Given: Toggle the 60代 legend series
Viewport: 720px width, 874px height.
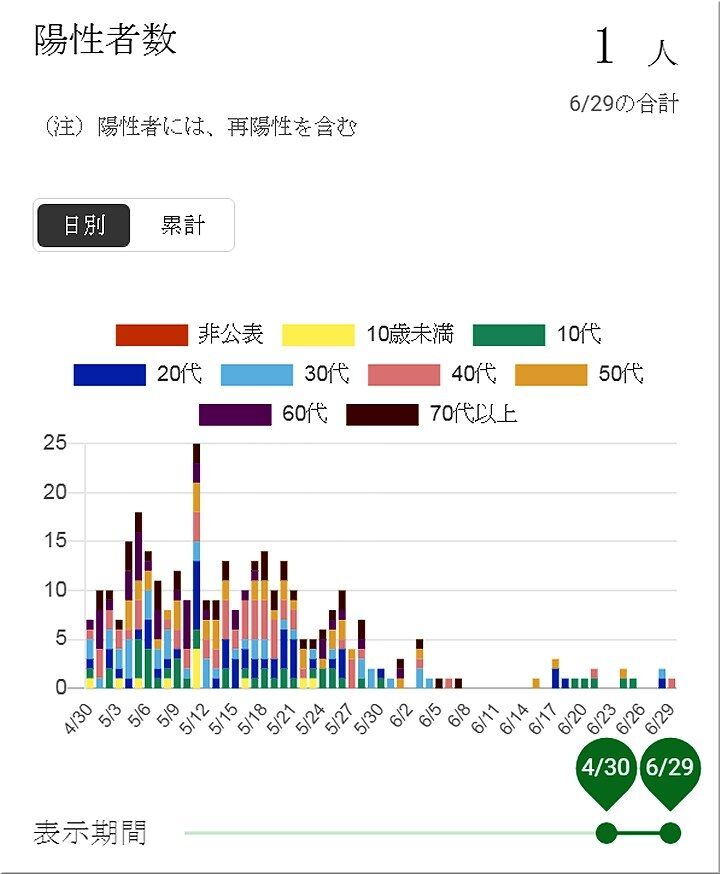Looking at the screenshot, I should [x=263, y=414].
